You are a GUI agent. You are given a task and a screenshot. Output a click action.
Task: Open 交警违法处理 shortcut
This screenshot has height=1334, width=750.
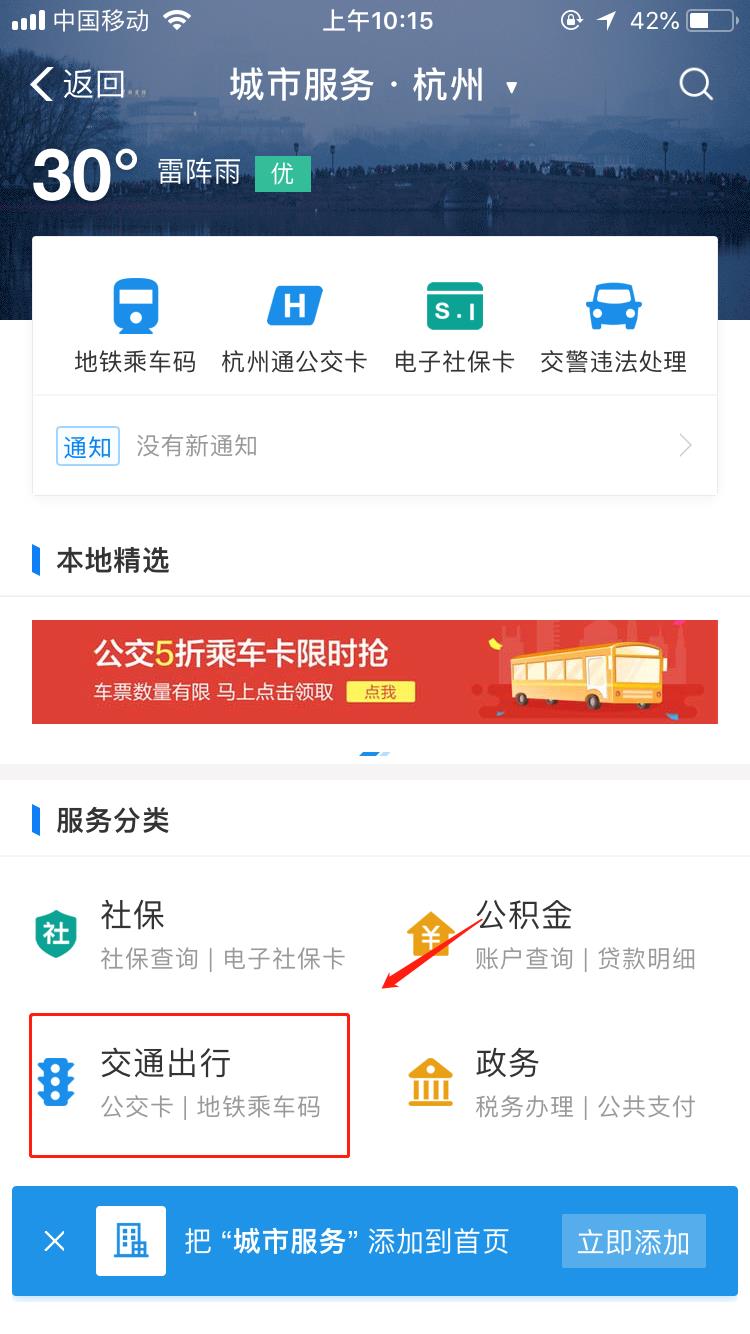point(613,327)
